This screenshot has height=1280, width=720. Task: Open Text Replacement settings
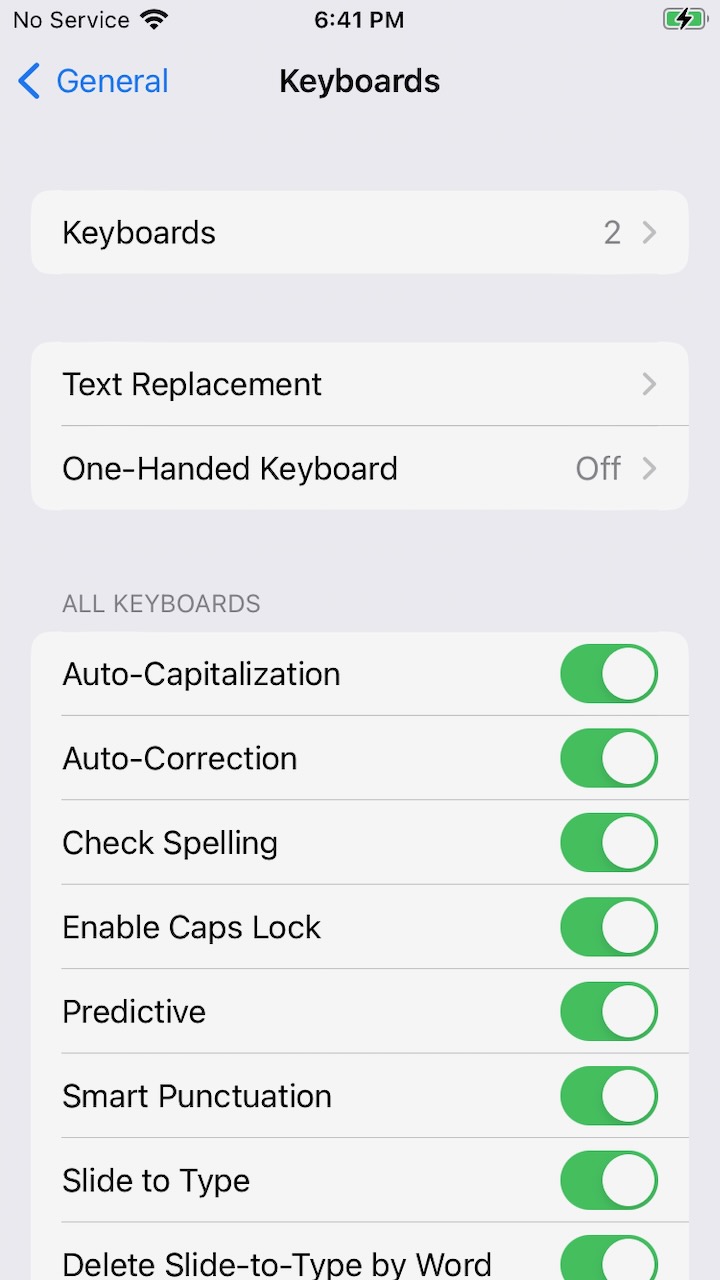(360, 384)
